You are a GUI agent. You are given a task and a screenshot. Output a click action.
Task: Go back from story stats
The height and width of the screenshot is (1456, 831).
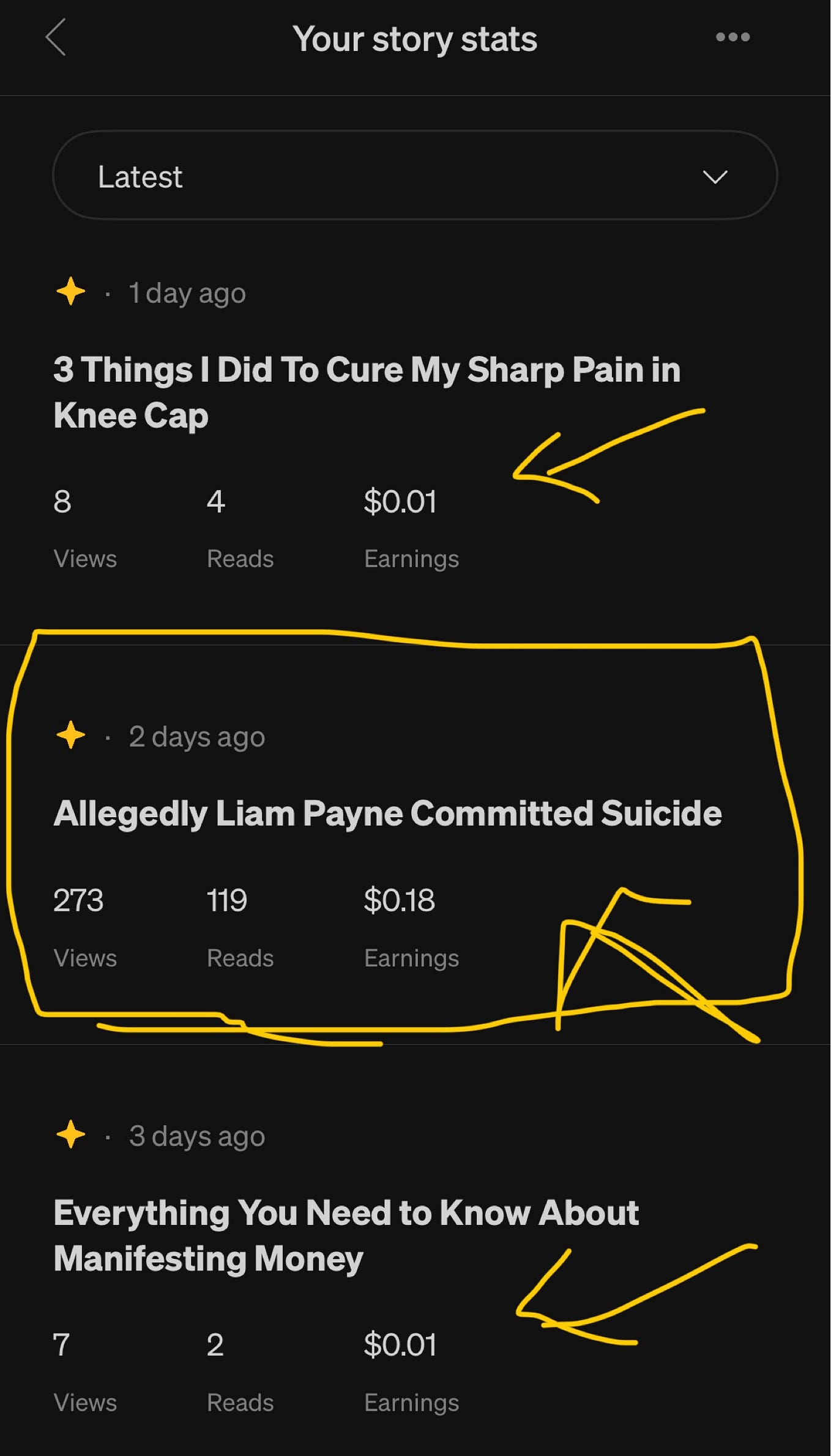point(56,37)
